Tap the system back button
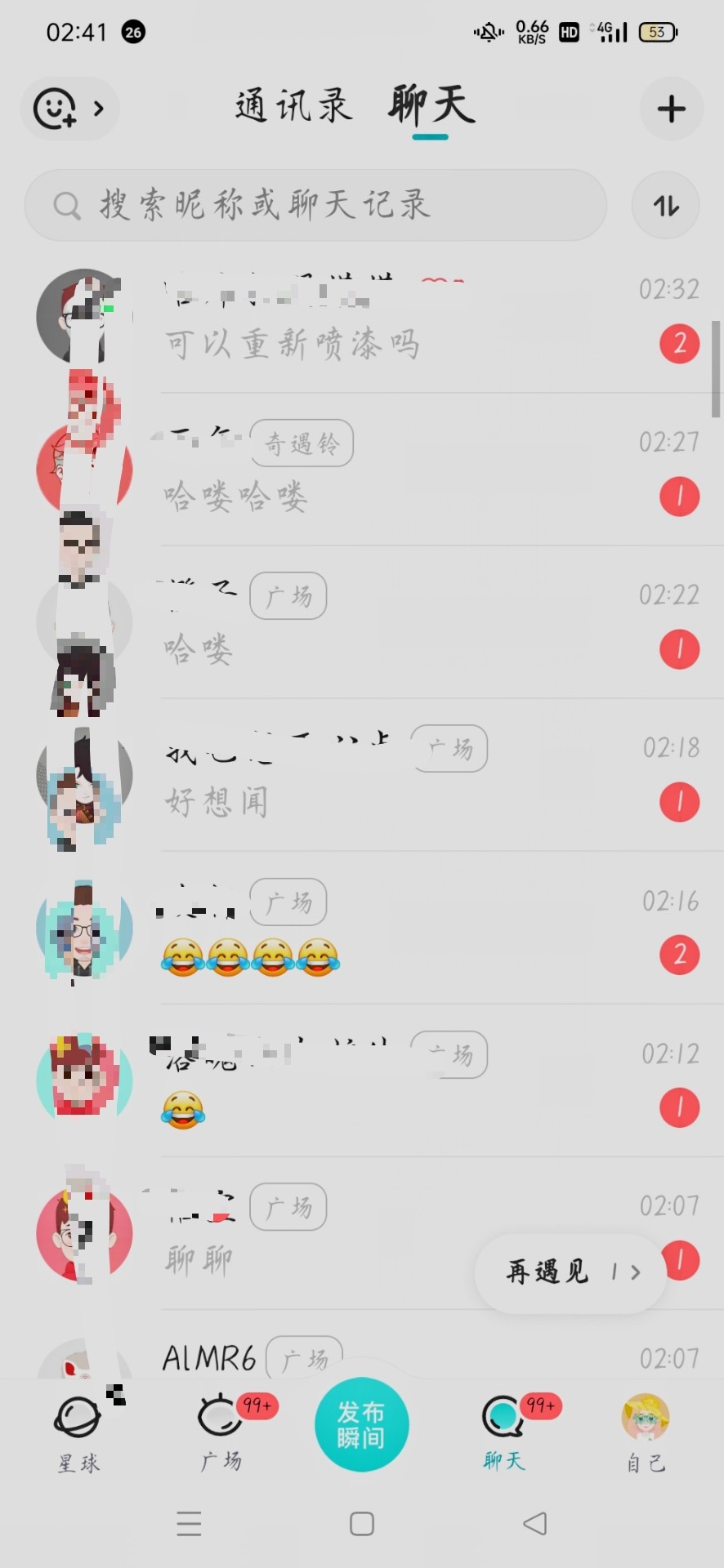Image resolution: width=724 pixels, height=1568 pixels. pos(534,1523)
